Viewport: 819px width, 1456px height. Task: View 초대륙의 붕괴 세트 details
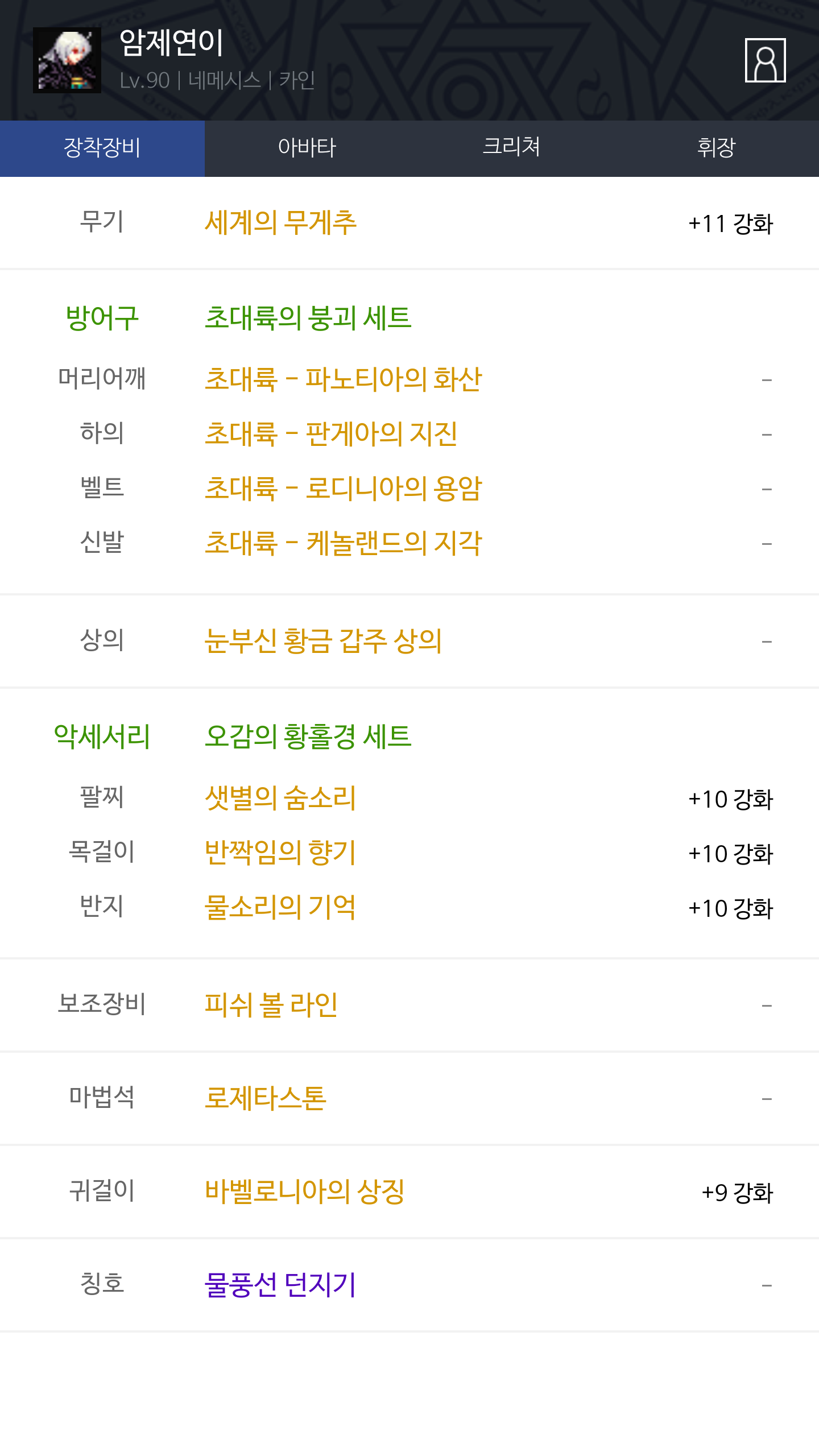pos(308,317)
